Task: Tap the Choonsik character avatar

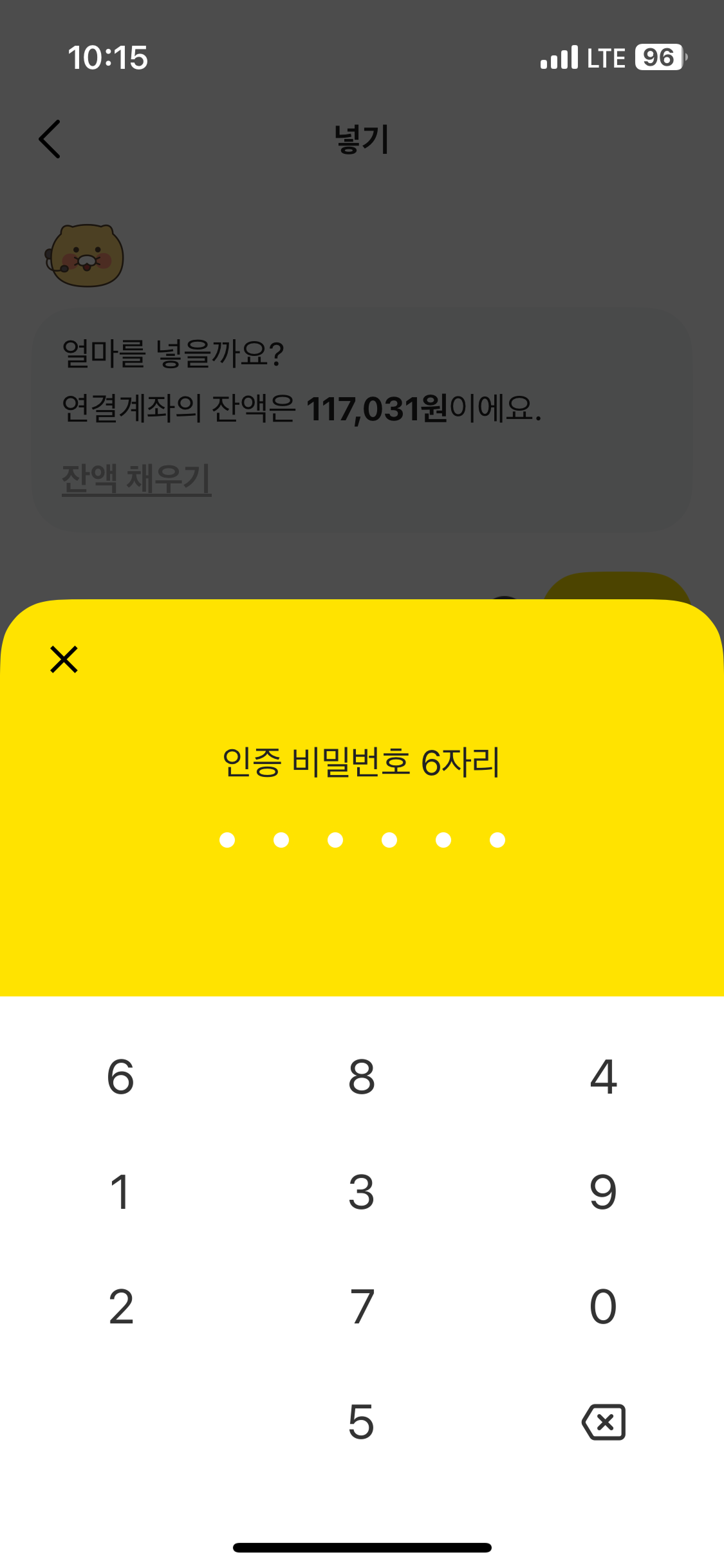Action: click(x=86, y=256)
